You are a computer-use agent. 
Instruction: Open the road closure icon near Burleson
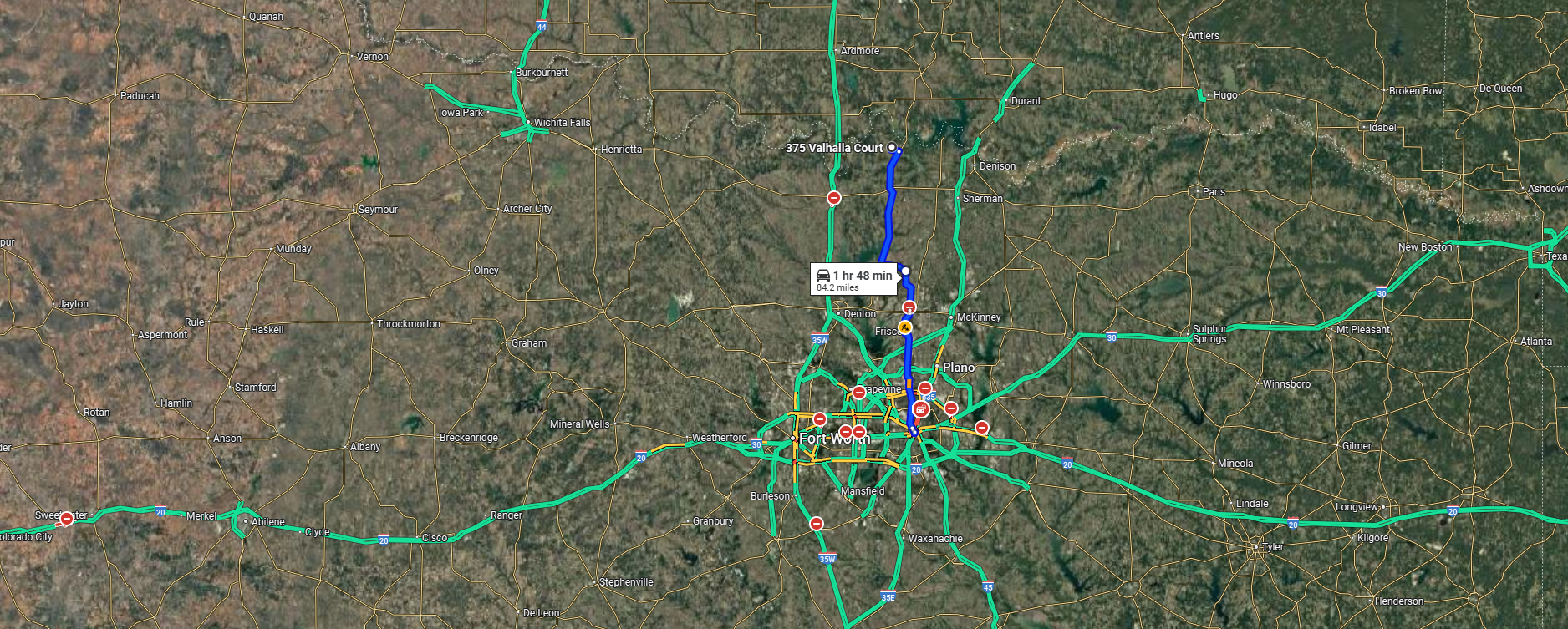tap(817, 524)
